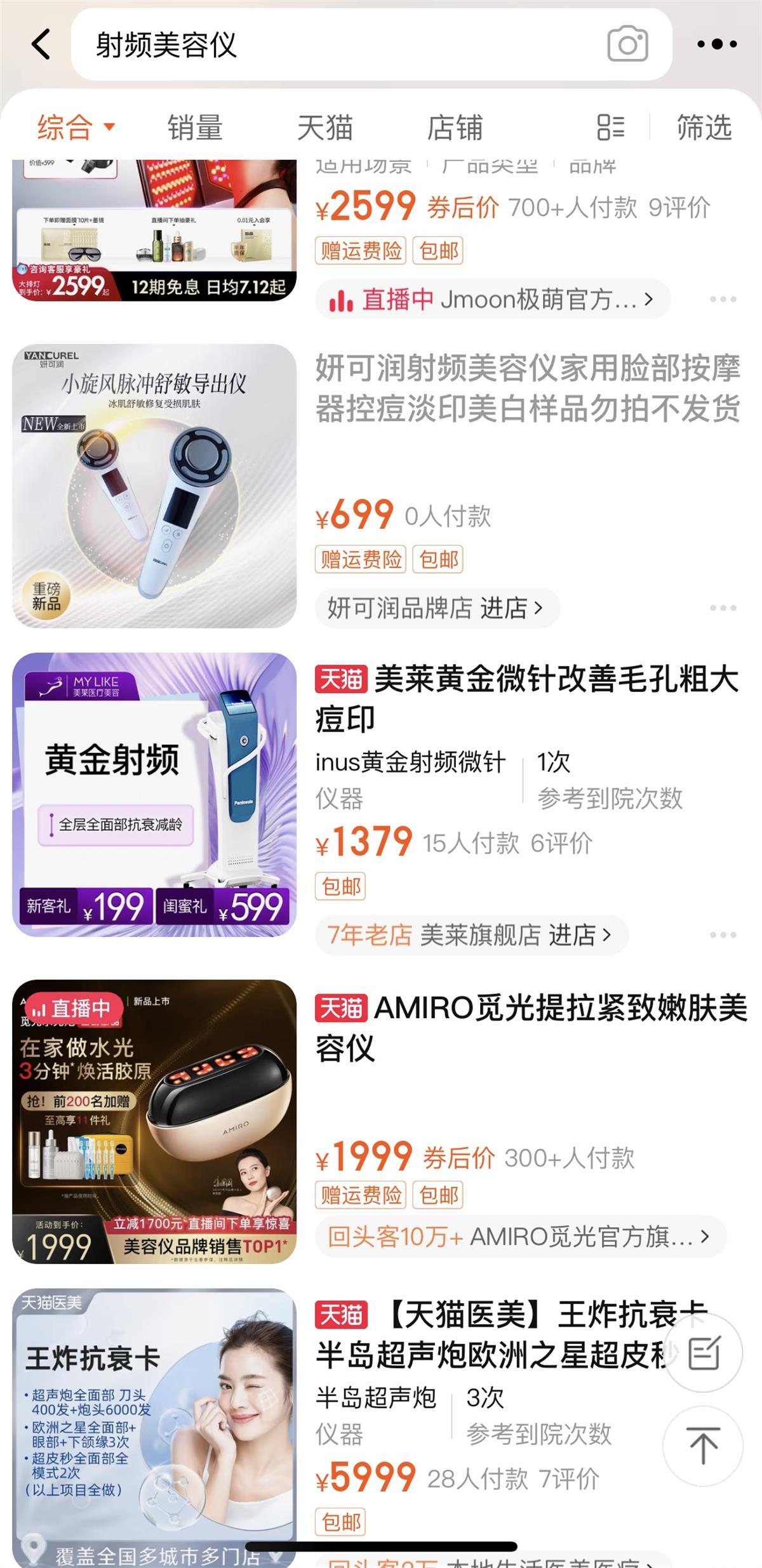View the 美莱黄金微针 product
The width and height of the screenshot is (762, 1568).
tap(527, 698)
